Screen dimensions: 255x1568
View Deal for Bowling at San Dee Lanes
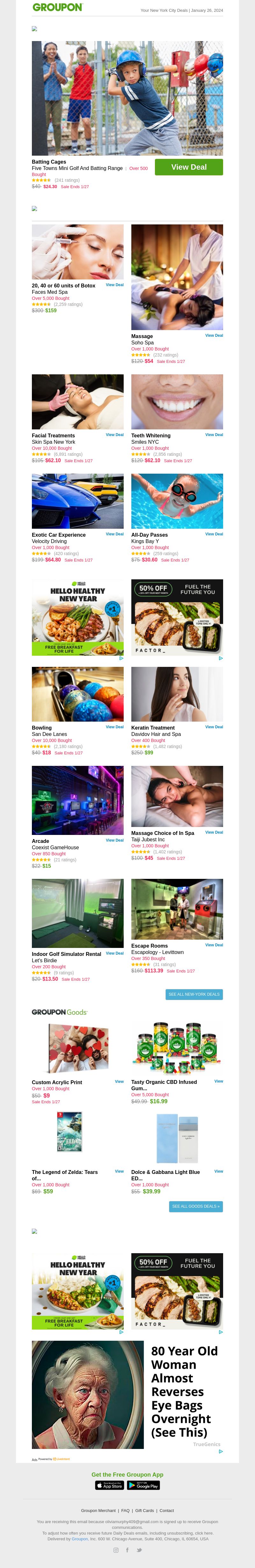[x=115, y=727]
